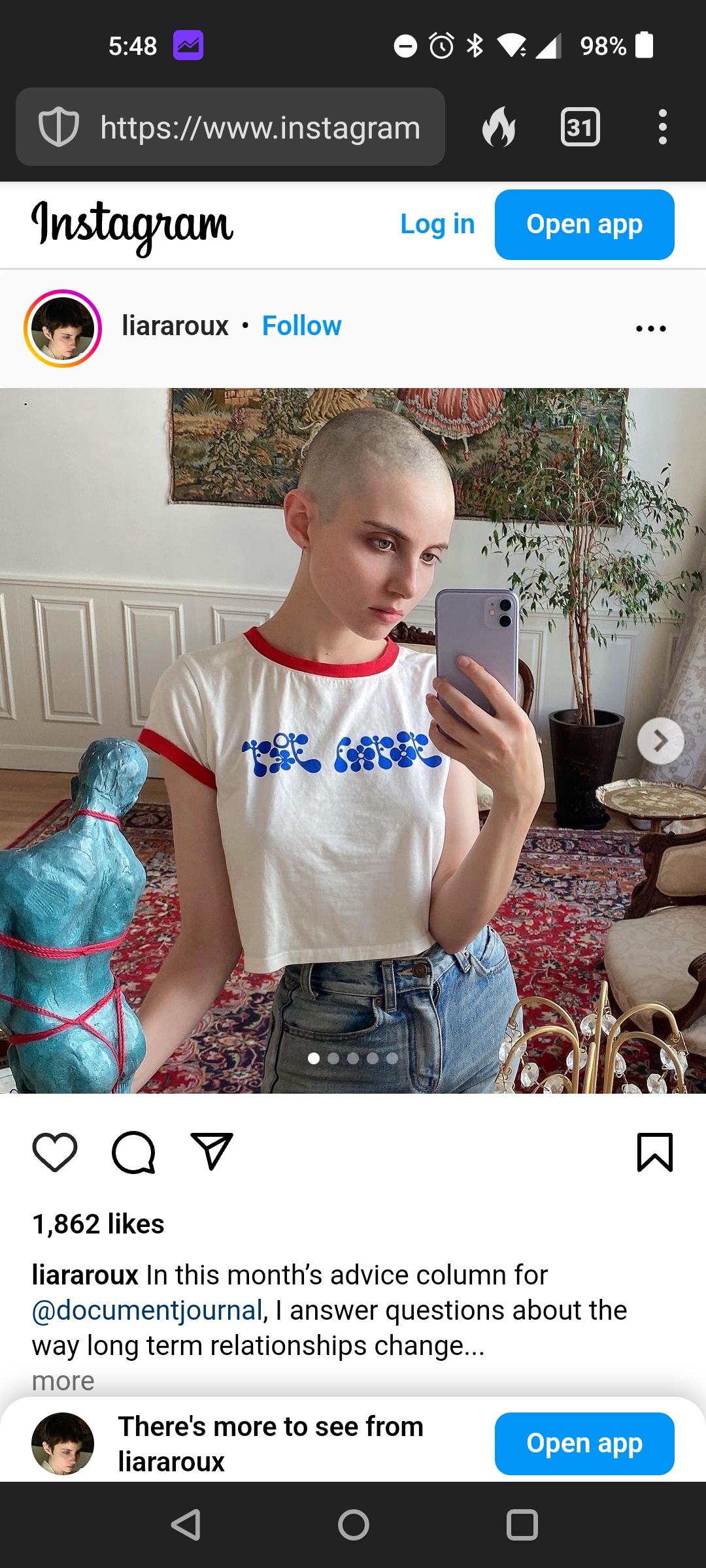Open the post options three-dot menu
The width and height of the screenshot is (706, 1568).
[x=651, y=329]
